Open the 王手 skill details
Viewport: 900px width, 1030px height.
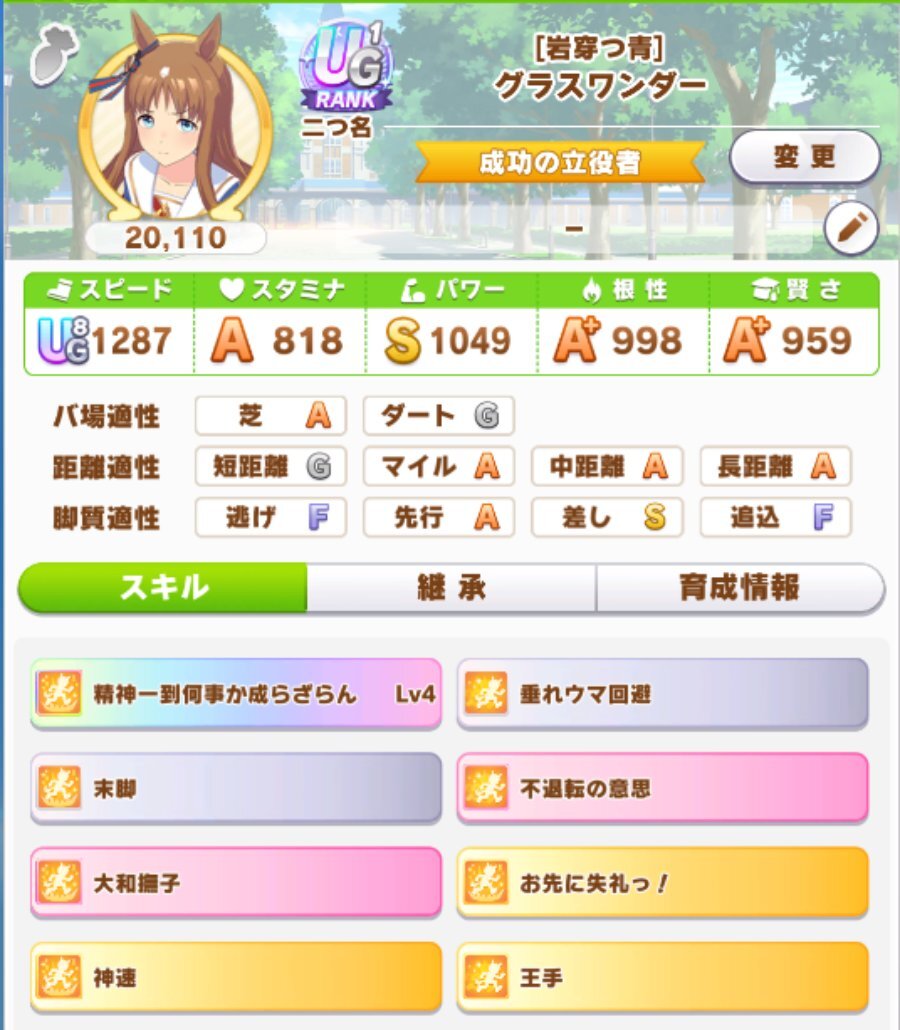tap(662, 977)
